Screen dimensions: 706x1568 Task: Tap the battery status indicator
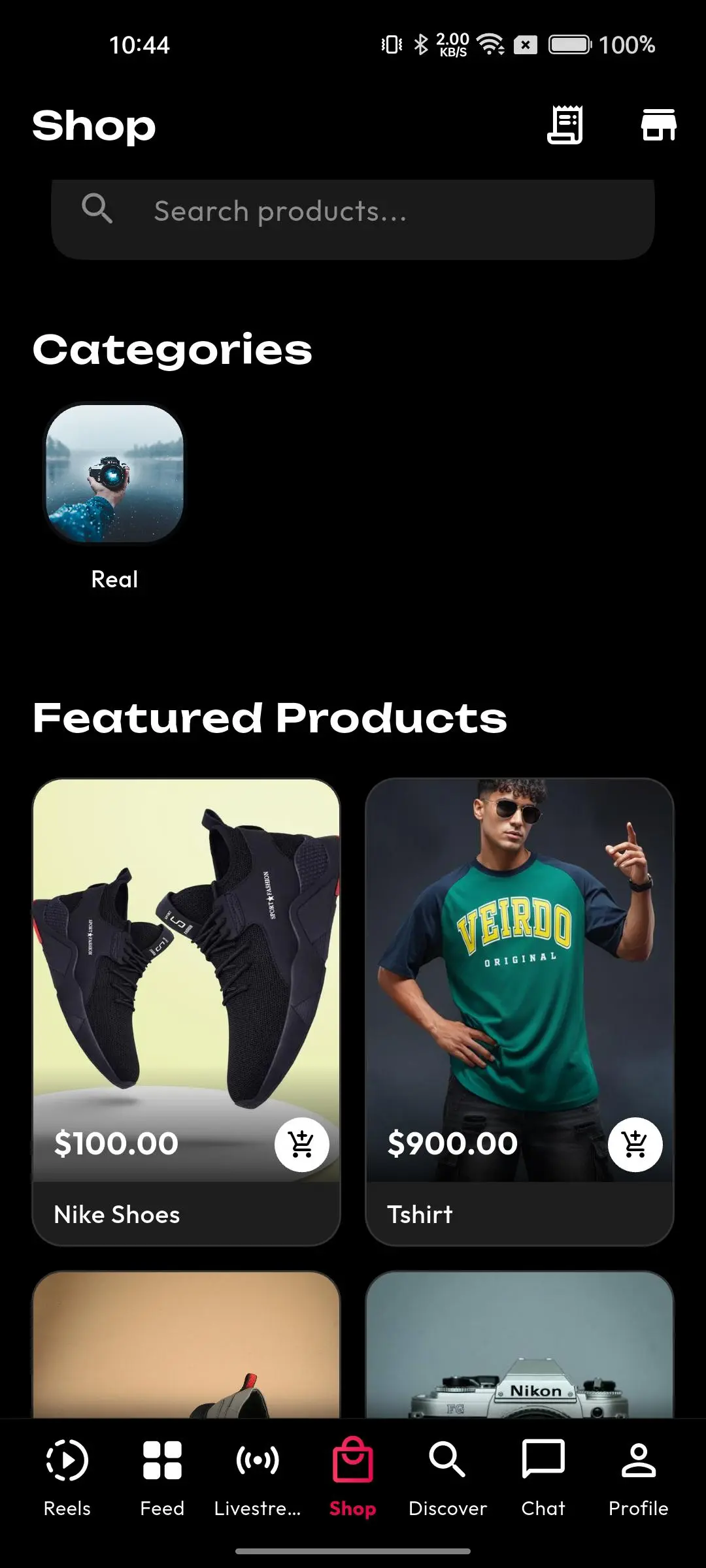click(x=570, y=44)
